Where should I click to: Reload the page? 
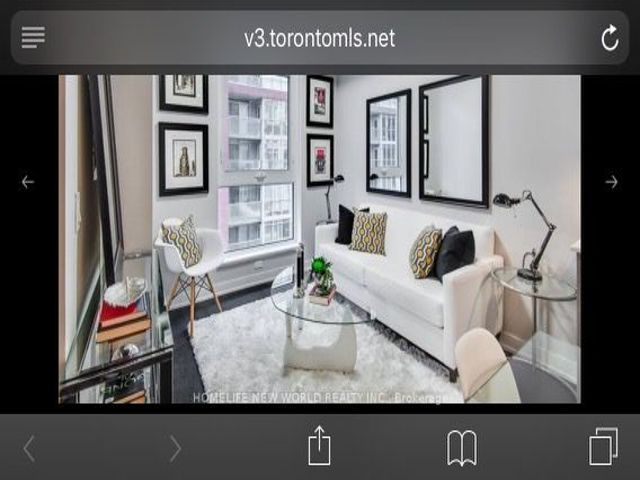(609, 38)
